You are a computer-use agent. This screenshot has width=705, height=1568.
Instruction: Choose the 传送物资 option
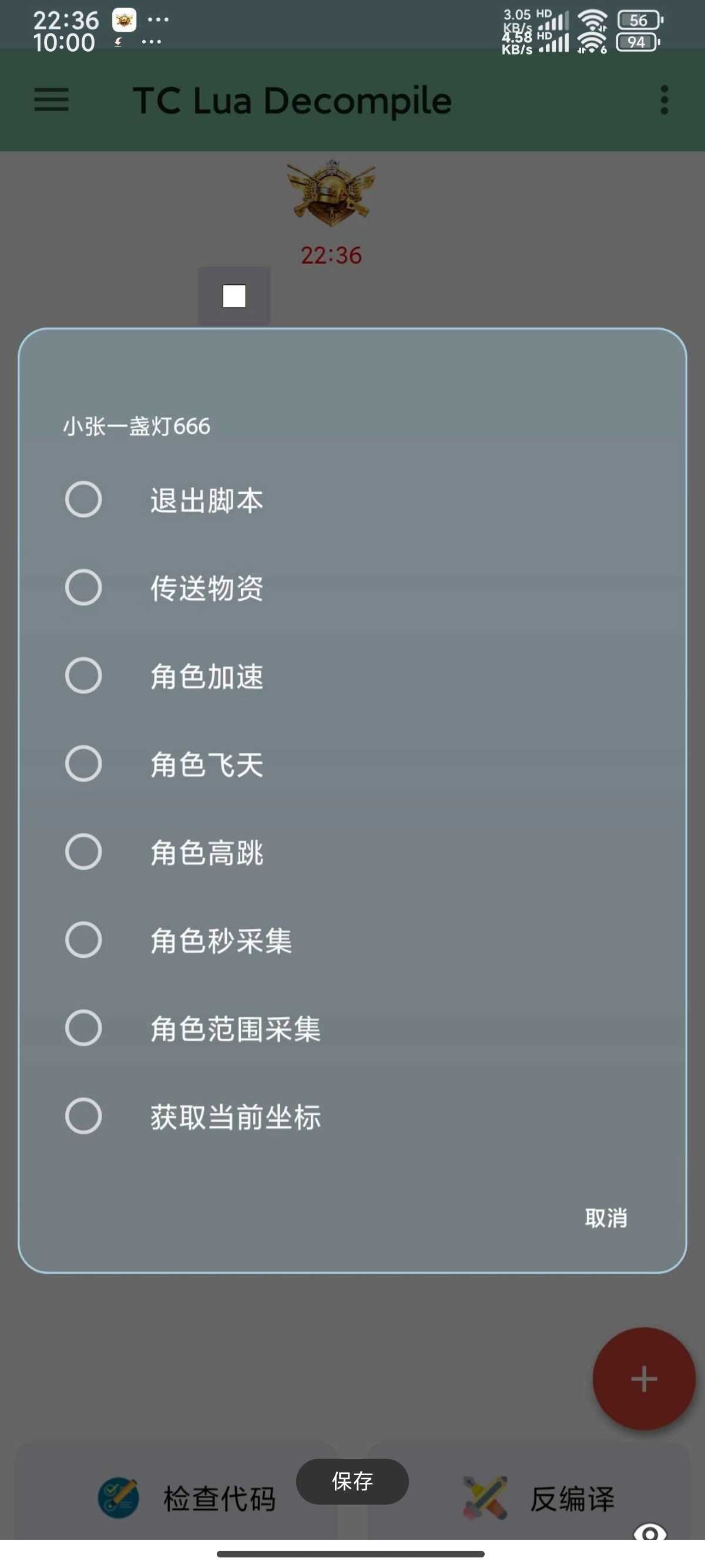[x=352, y=588]
